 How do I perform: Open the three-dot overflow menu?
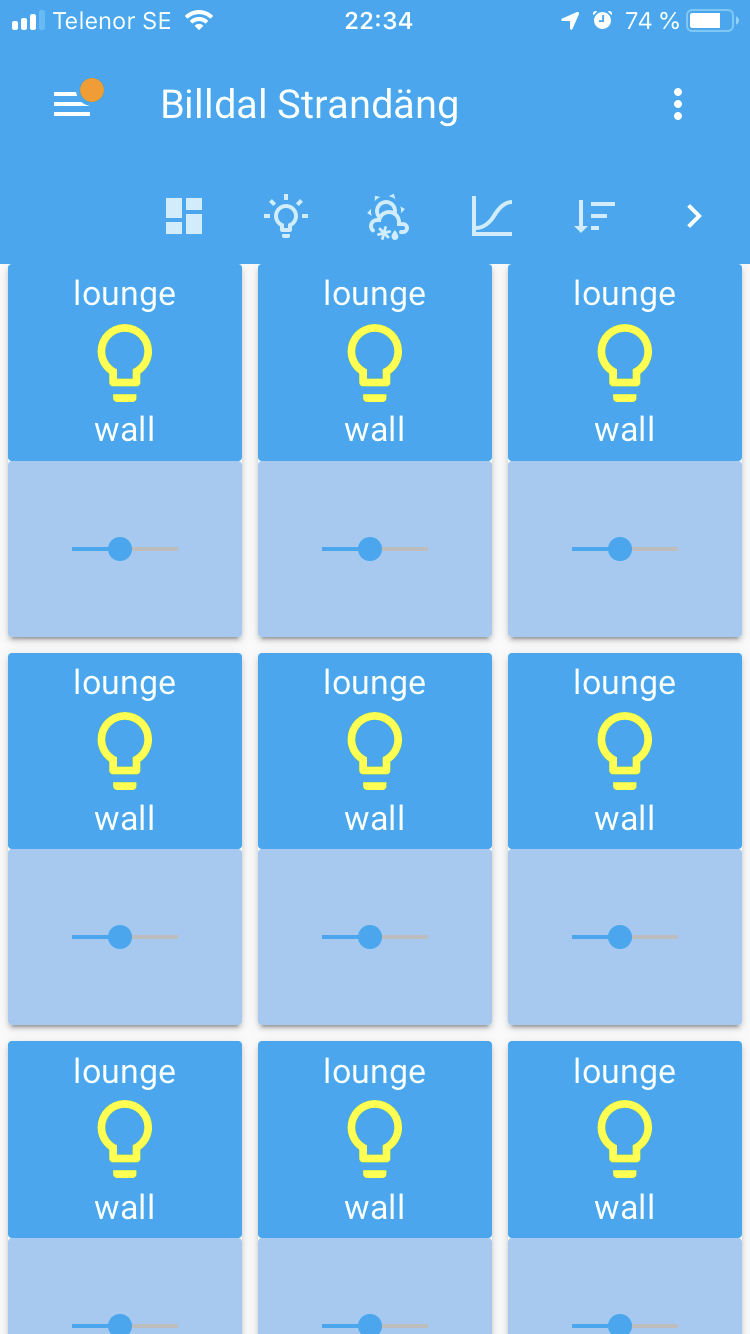click(678, 103)
